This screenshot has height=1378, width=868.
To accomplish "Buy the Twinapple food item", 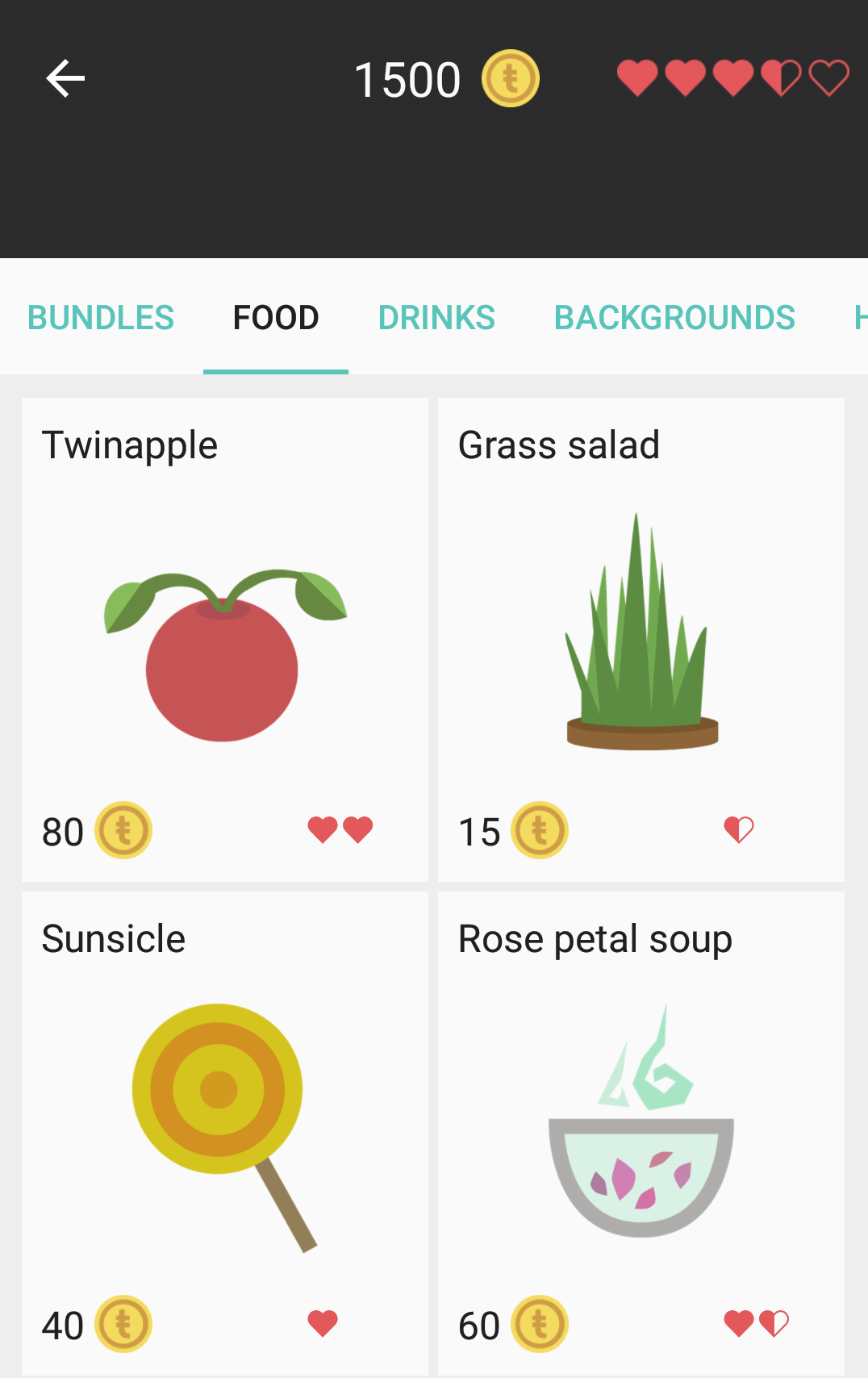I will tap(224, 639).
